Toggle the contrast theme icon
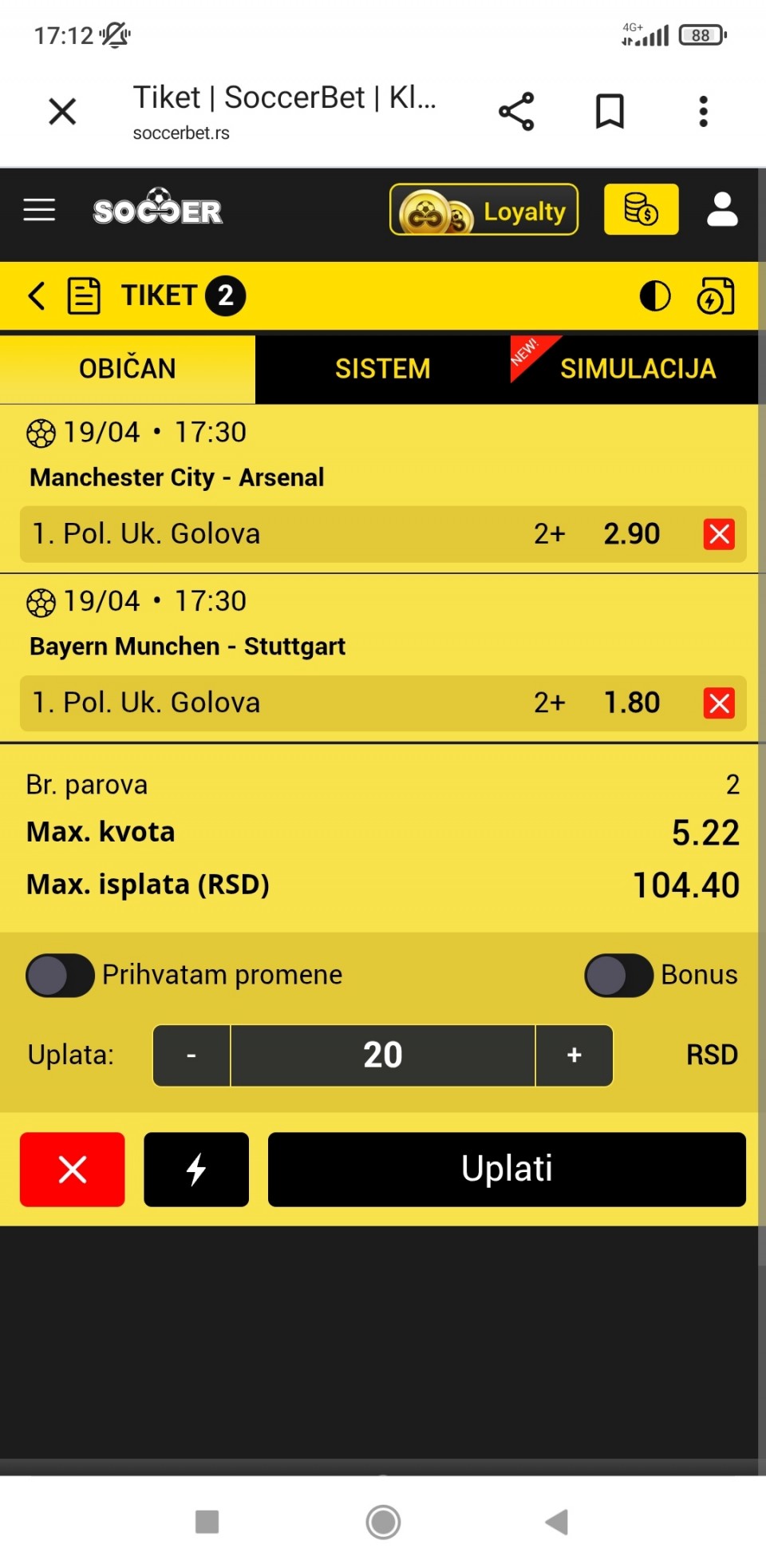 pyautogui.click(x=655, y=295)
